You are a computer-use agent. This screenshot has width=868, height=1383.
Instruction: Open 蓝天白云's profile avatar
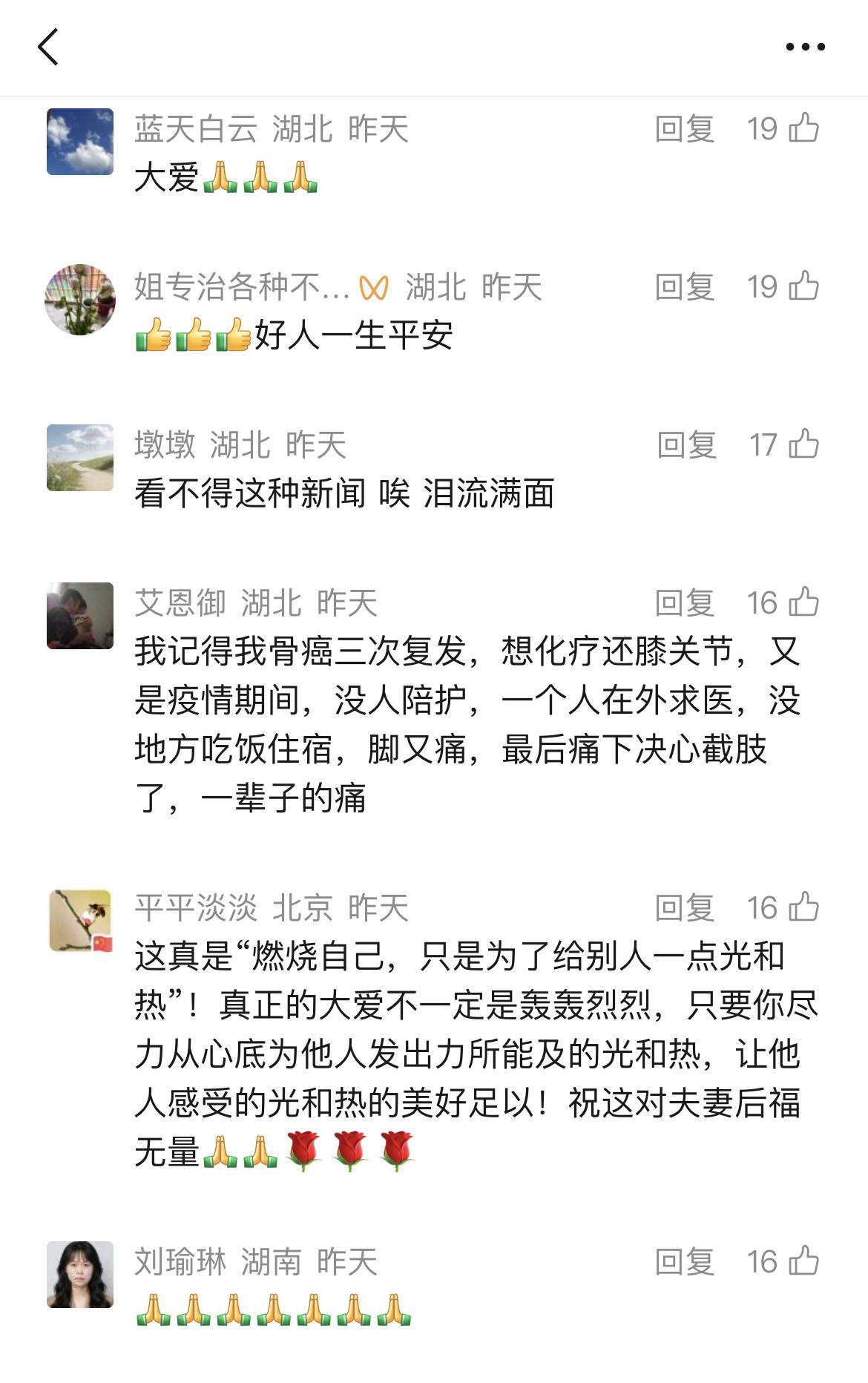[x=80, y=142]
